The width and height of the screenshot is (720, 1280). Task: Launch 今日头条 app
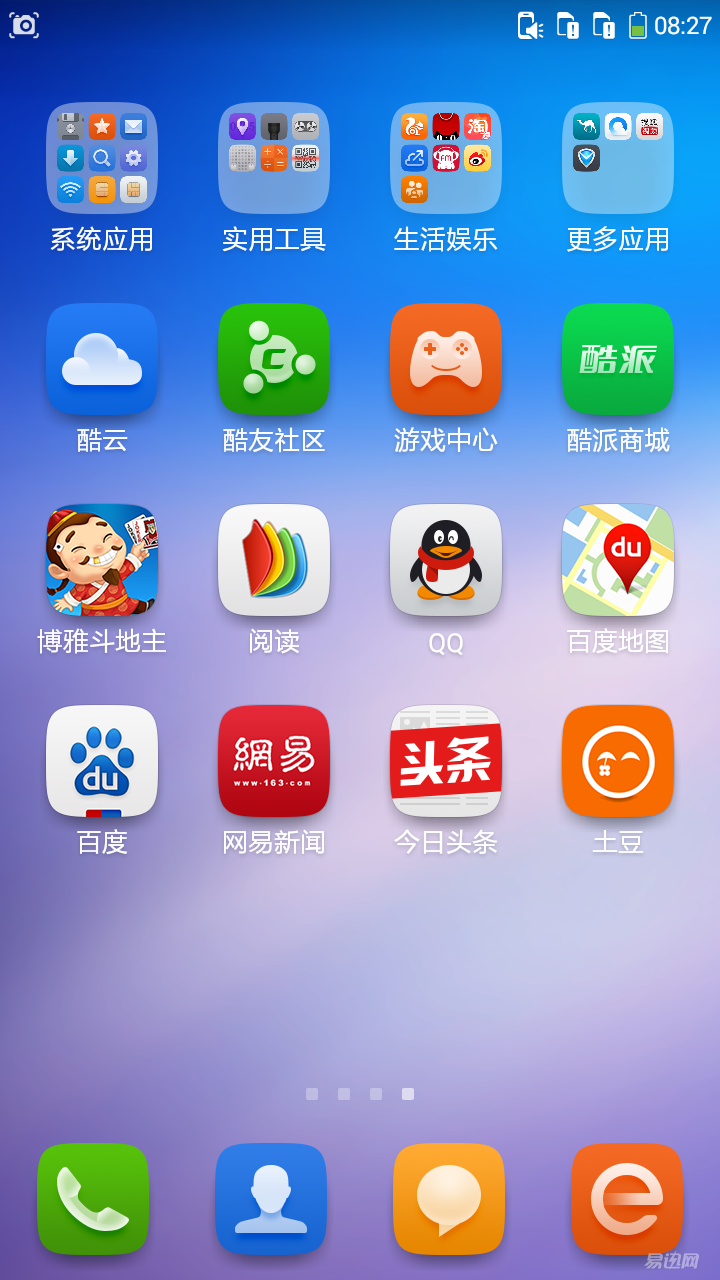tap(446, 761)
